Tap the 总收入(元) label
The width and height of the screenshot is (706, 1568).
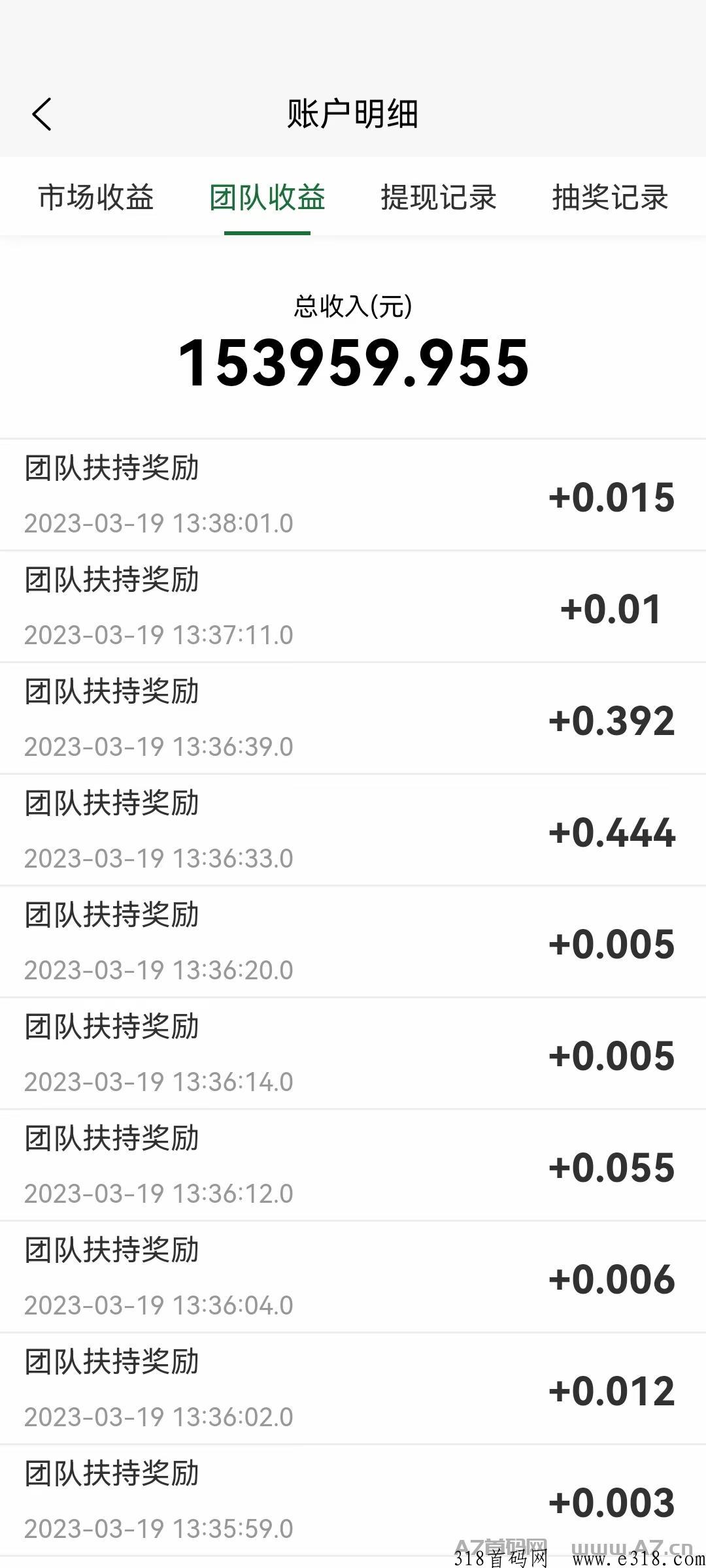pyautogui.click(x=353, y=306)
